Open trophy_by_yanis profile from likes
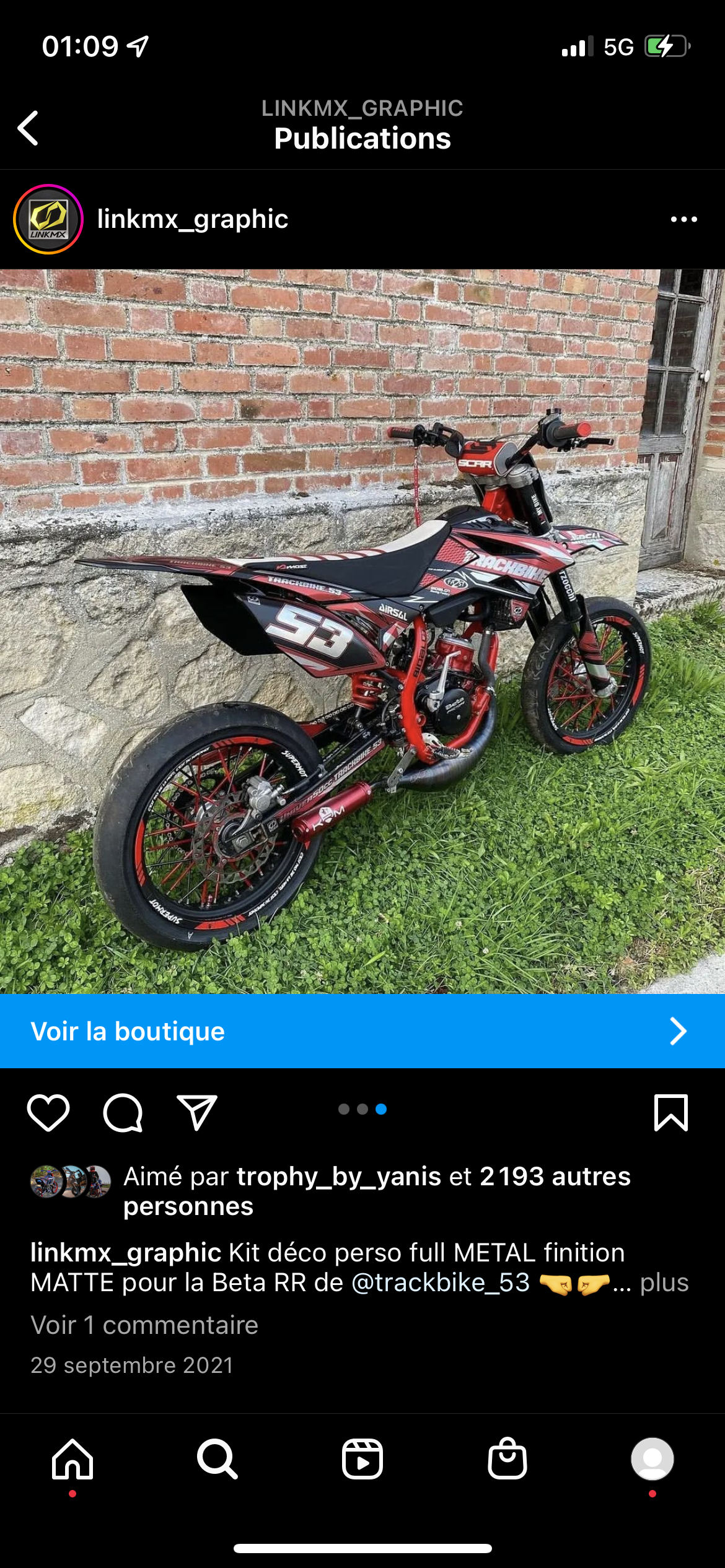Viewport: 725px width, 1568px height. pyautogui.click(x=338, y=1177)
